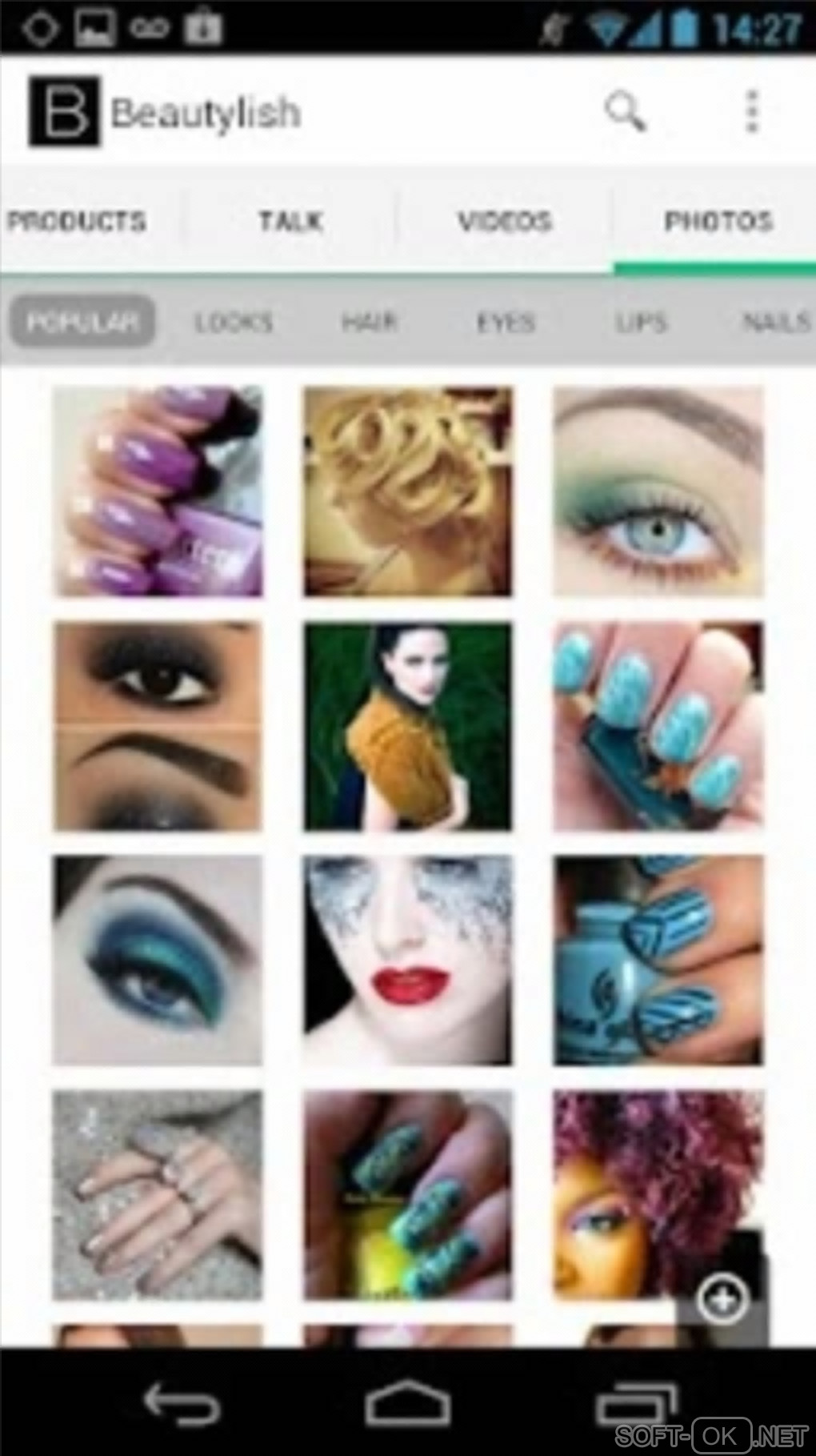
Task: Switch to the Talk tab
Action: [290, 221]
